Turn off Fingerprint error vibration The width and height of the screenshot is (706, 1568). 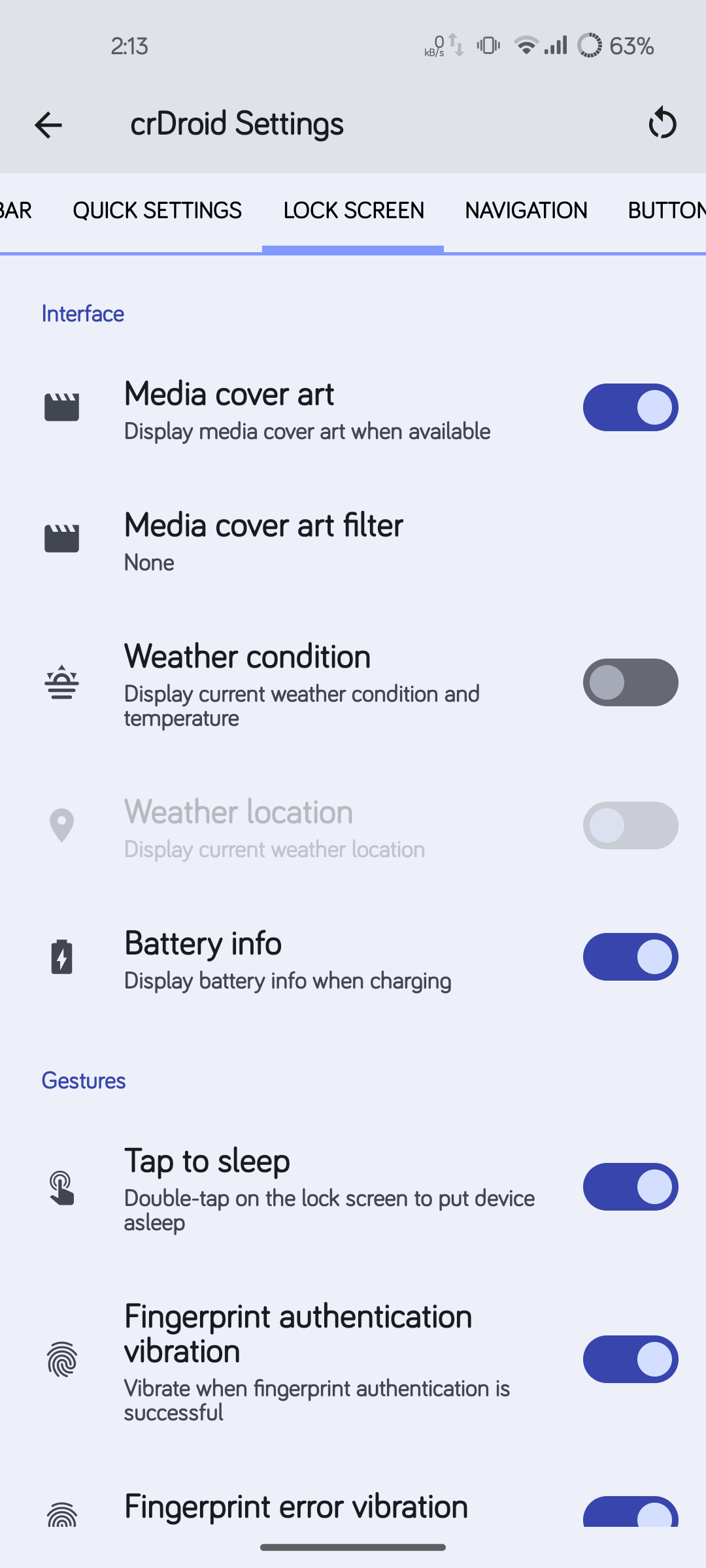click(630, 1512)
